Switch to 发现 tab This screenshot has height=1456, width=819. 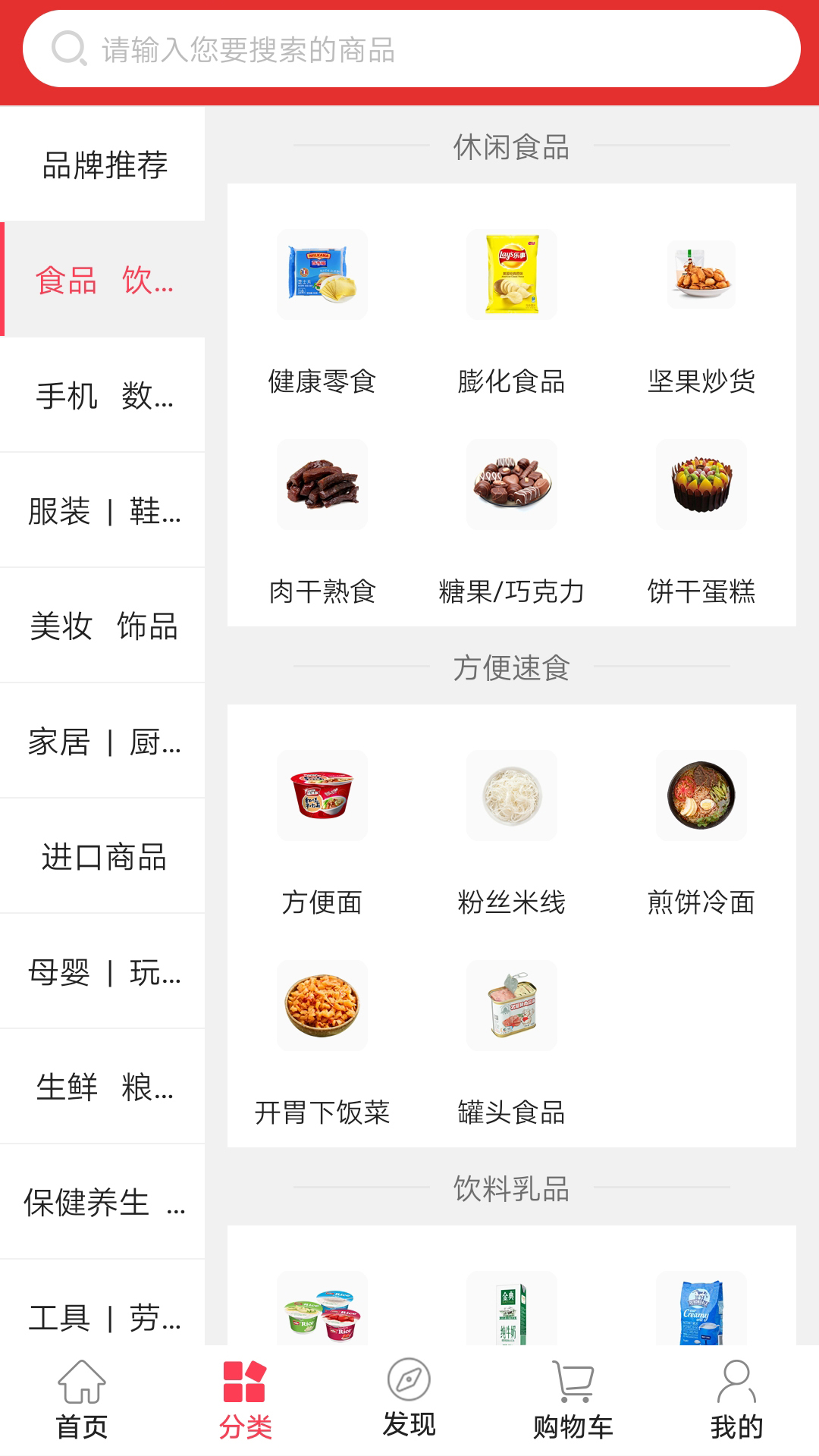pyautogui.click(x=409, y=1400)
